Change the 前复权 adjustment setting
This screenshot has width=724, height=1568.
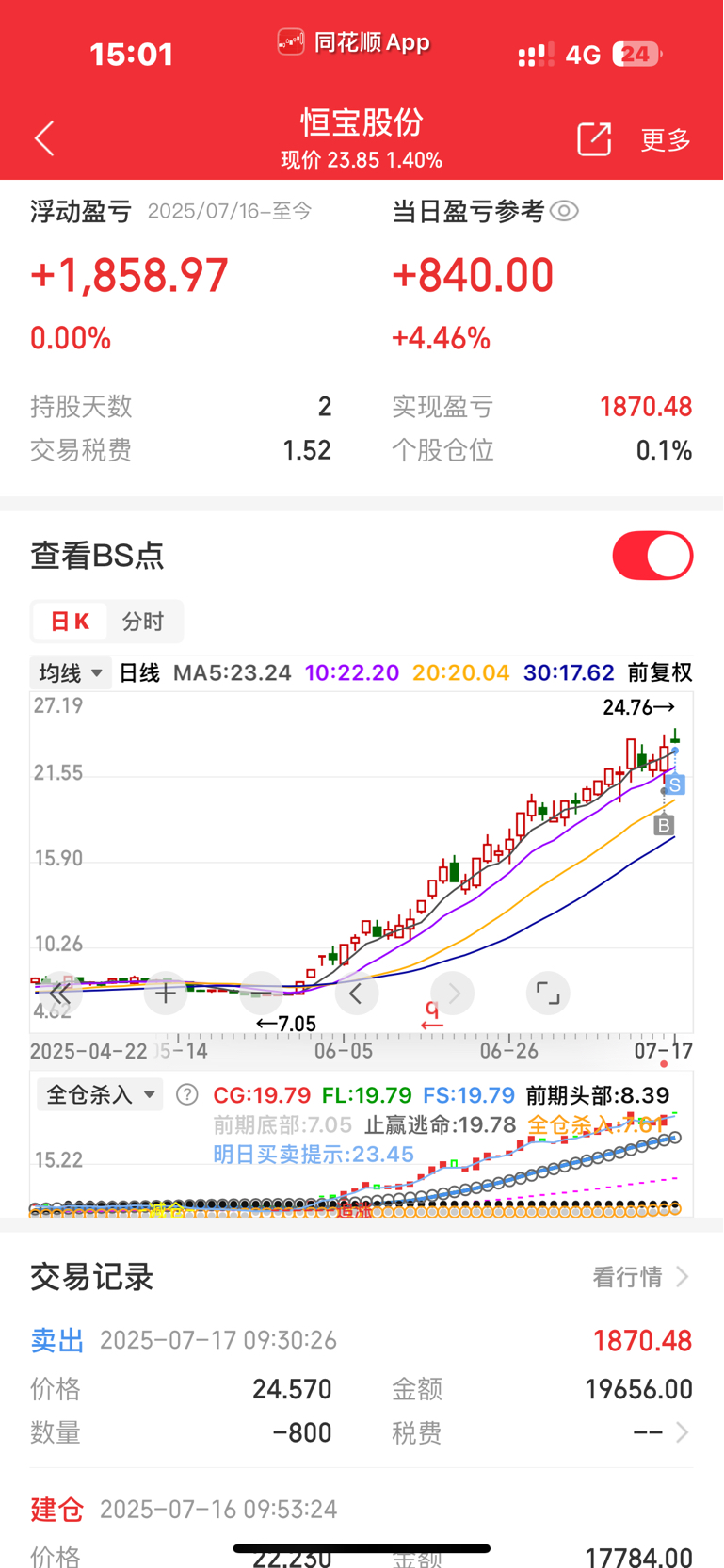(x=660, y=672)
